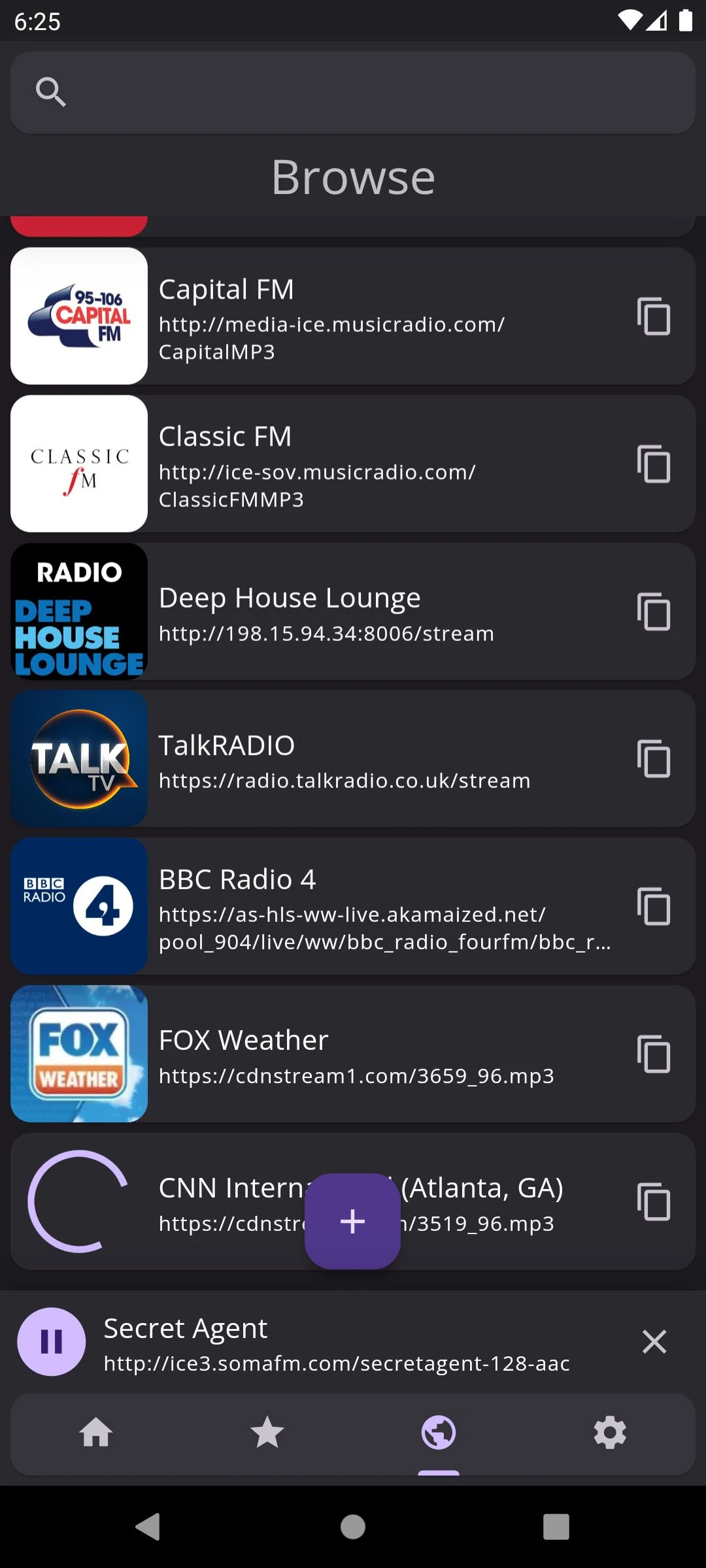Switch to the Home tab
Viewport: 706px width, 1568px height.
tap(96, 1433)
